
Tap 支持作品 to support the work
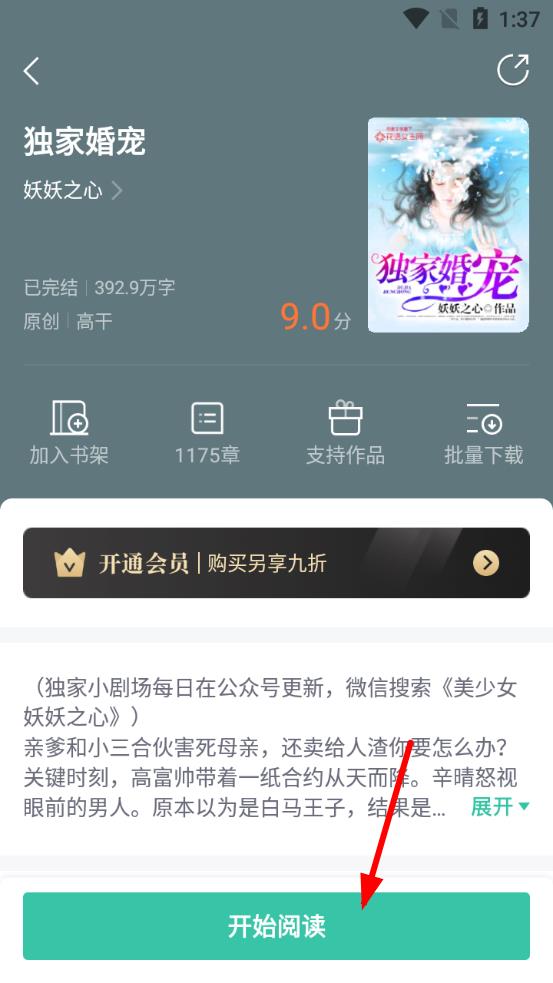[345, 433]
